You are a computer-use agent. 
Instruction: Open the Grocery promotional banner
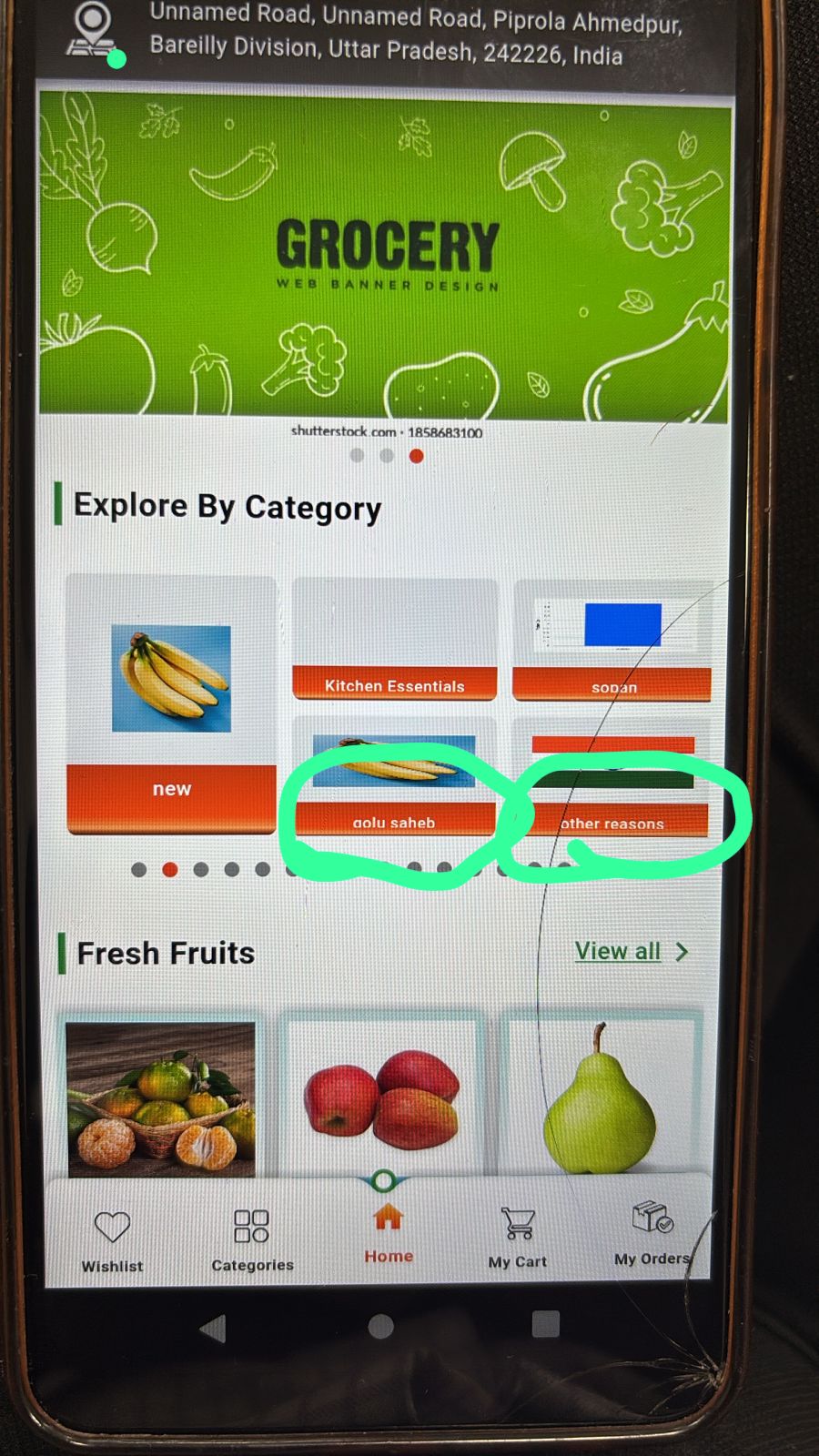pos(384,257)
